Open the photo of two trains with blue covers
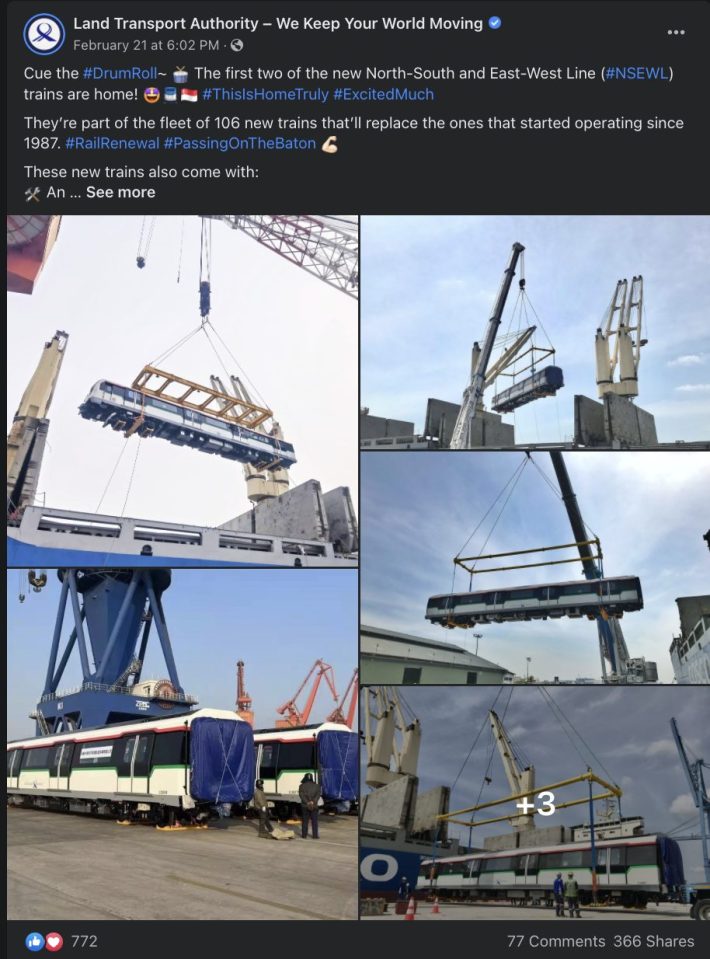 pos(182,744)
